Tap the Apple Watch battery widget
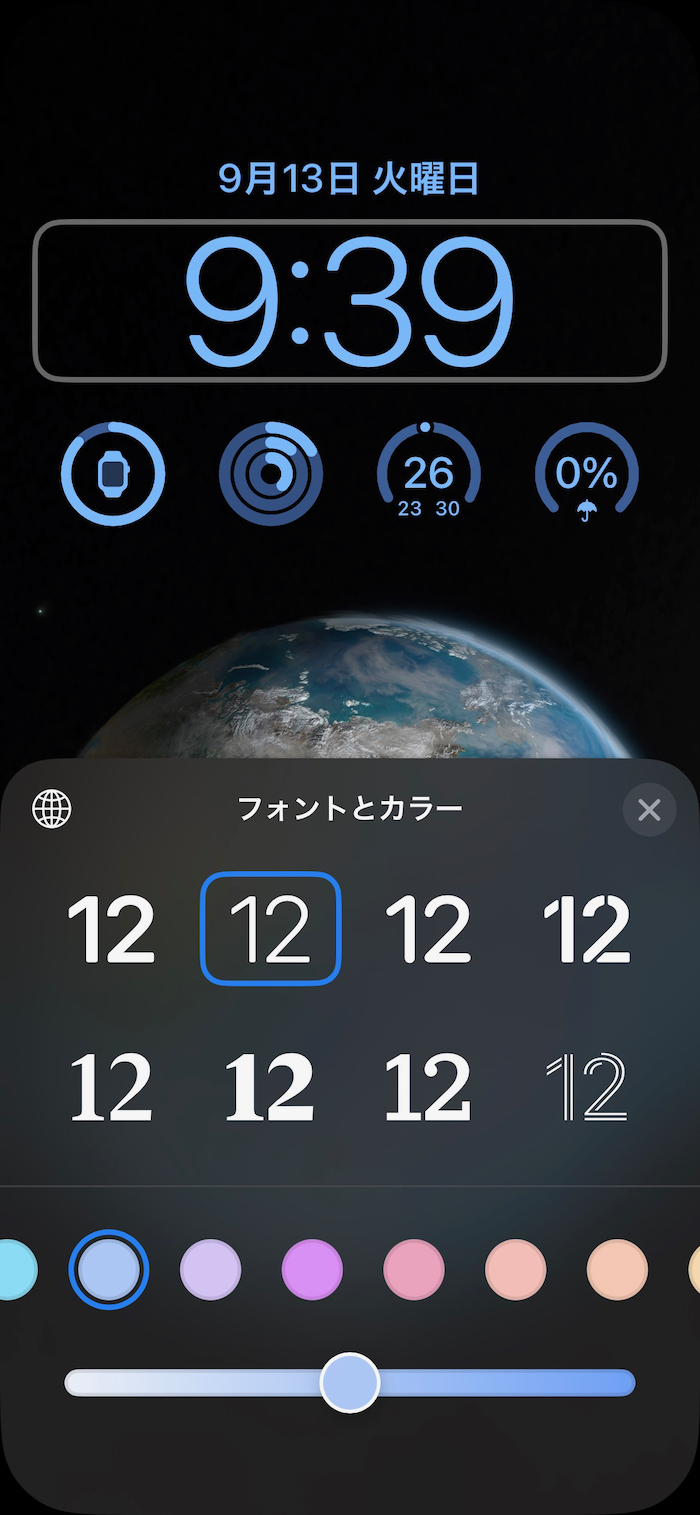Image resolution: width=700 pixels, height=1515 pixels. [113, 473]
